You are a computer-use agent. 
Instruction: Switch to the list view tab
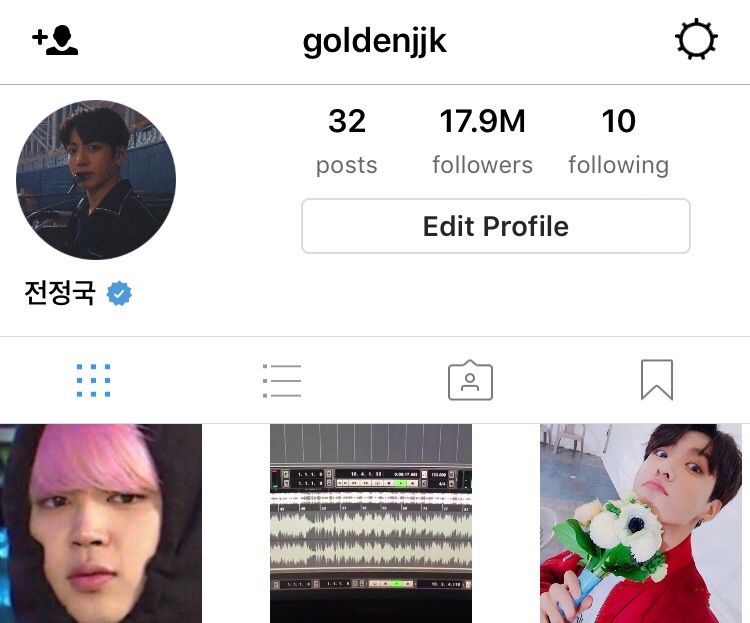coord(281,381)
